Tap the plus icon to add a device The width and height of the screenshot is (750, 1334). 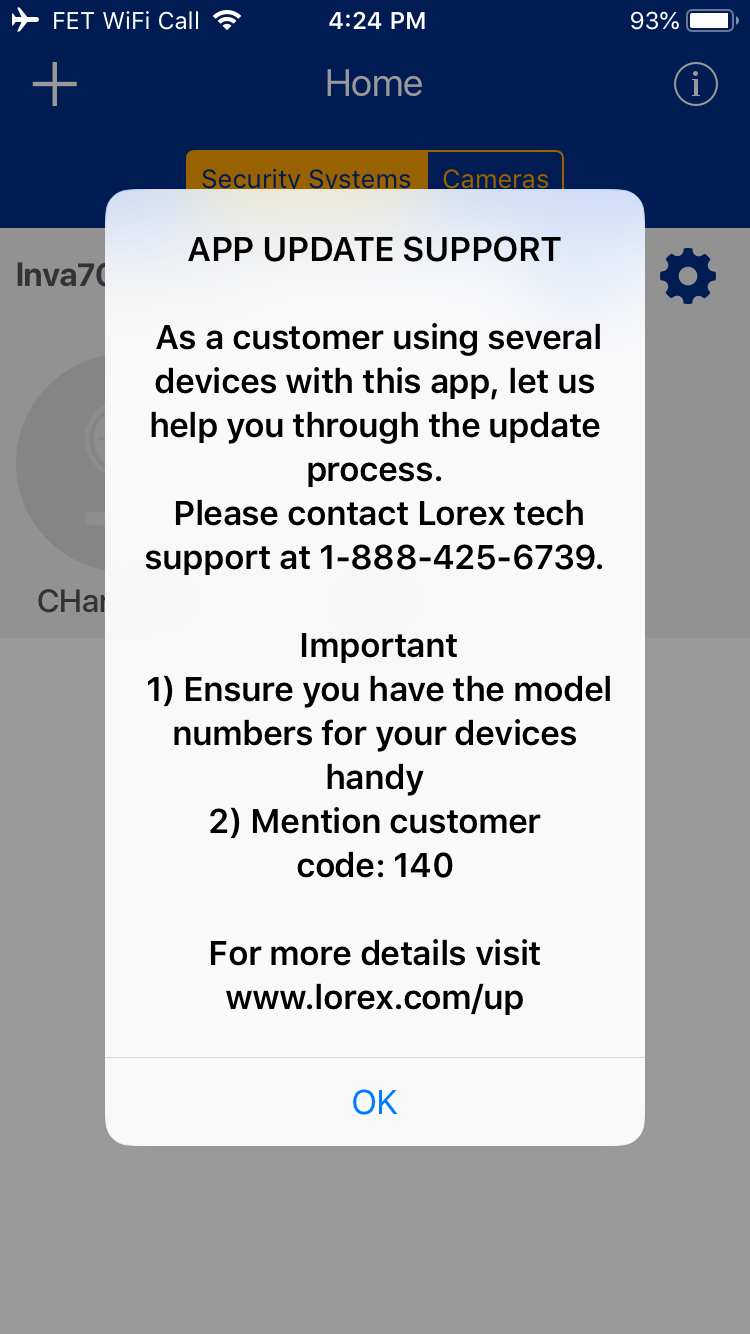pyautogui.click(x=55, y=84)
